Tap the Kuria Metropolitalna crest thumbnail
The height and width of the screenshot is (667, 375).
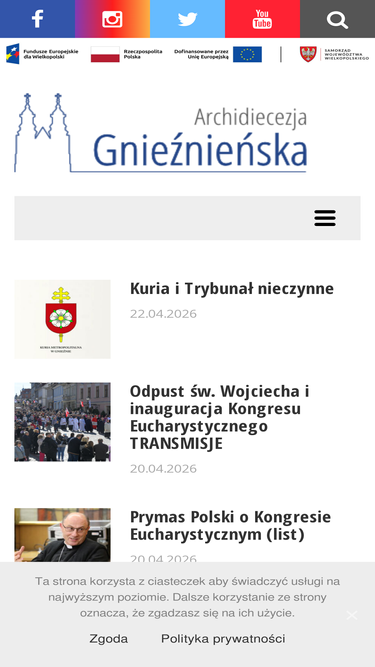coord(62,319)
